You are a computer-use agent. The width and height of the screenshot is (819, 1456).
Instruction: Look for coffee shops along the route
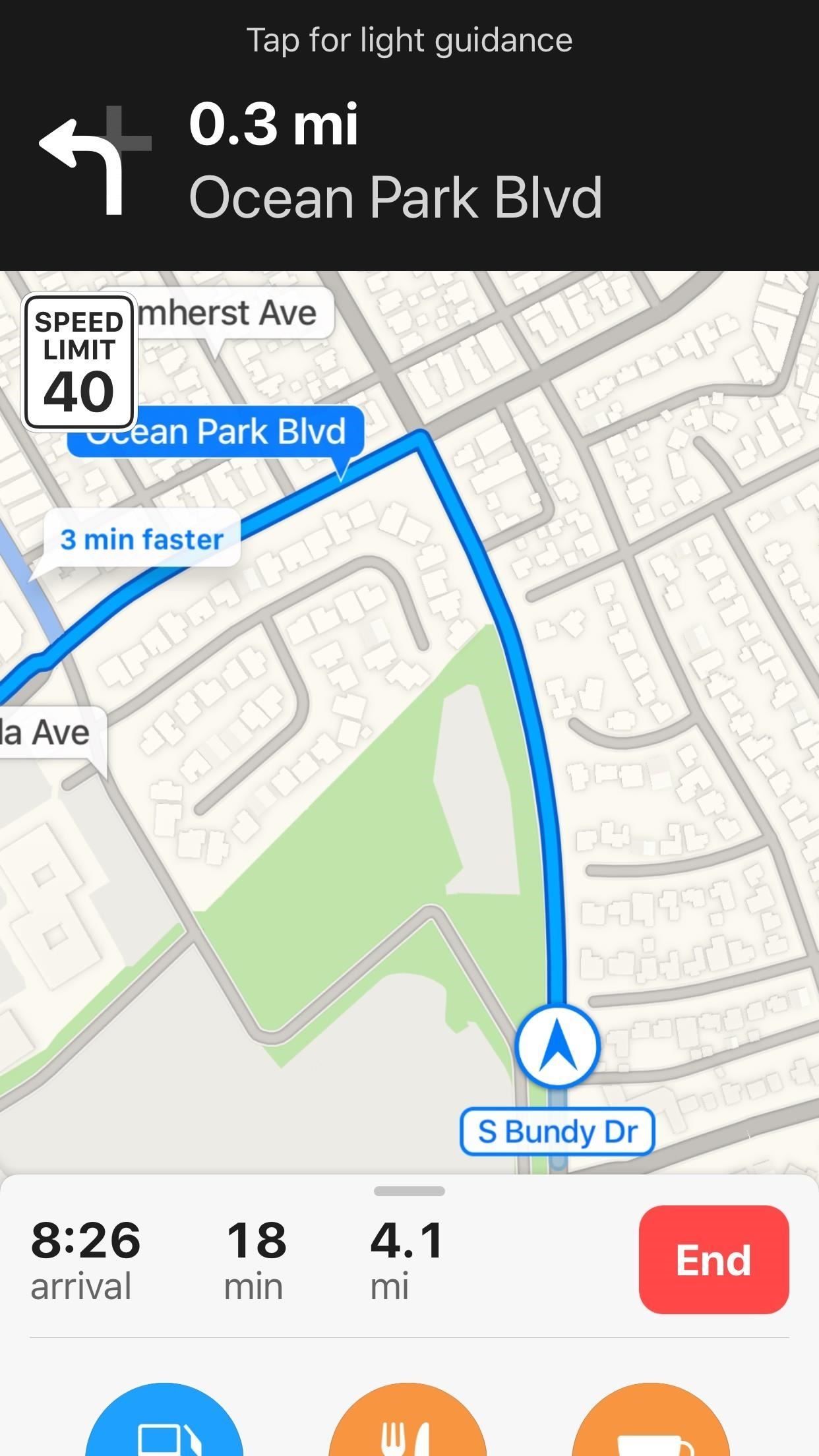tap(651, 1424)
